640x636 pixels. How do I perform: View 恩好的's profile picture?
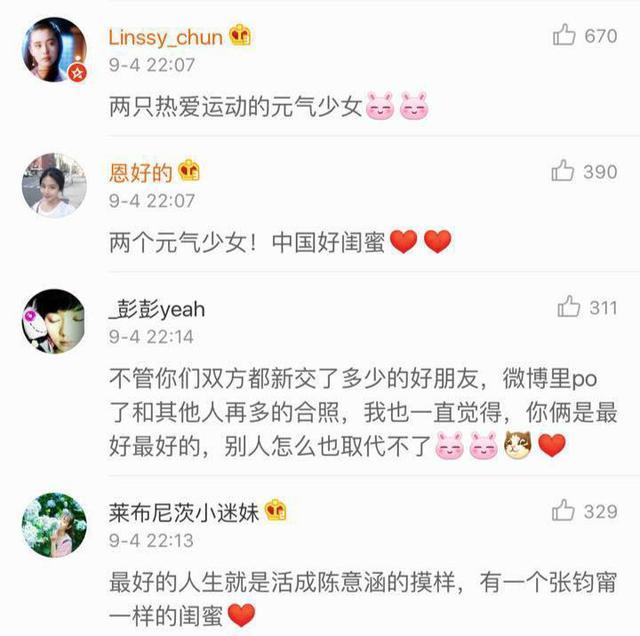(x=54, y=185)
